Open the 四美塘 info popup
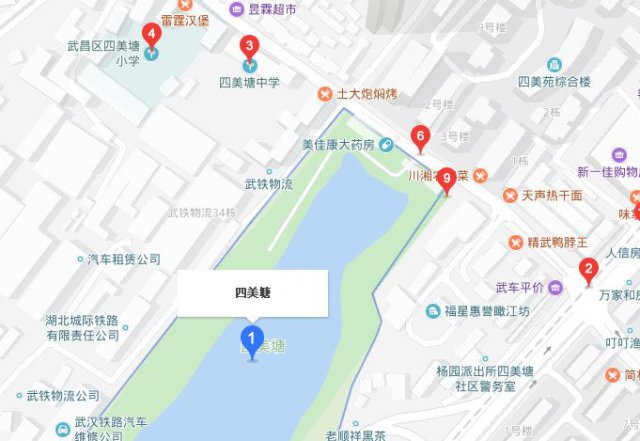The width and height of the screenshot is (640, 441). [253, 294]
